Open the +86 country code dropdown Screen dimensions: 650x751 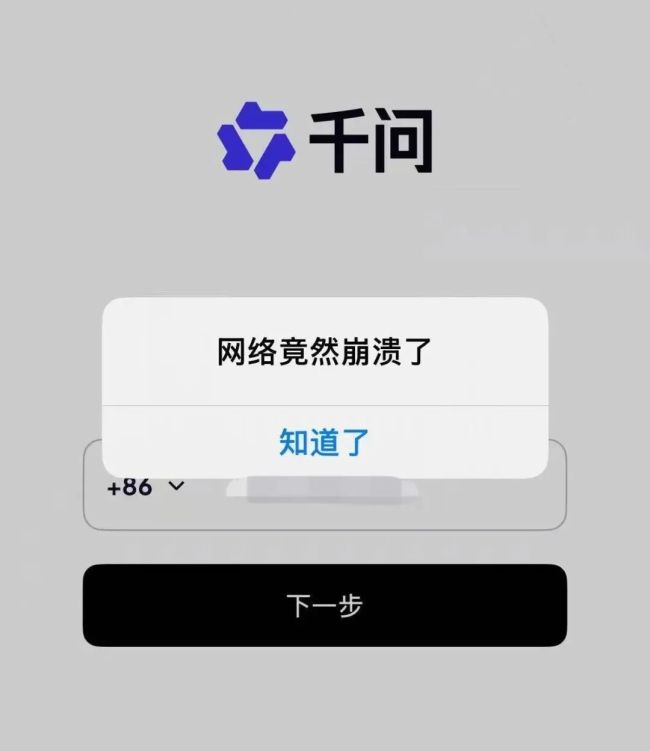(147, 488)
